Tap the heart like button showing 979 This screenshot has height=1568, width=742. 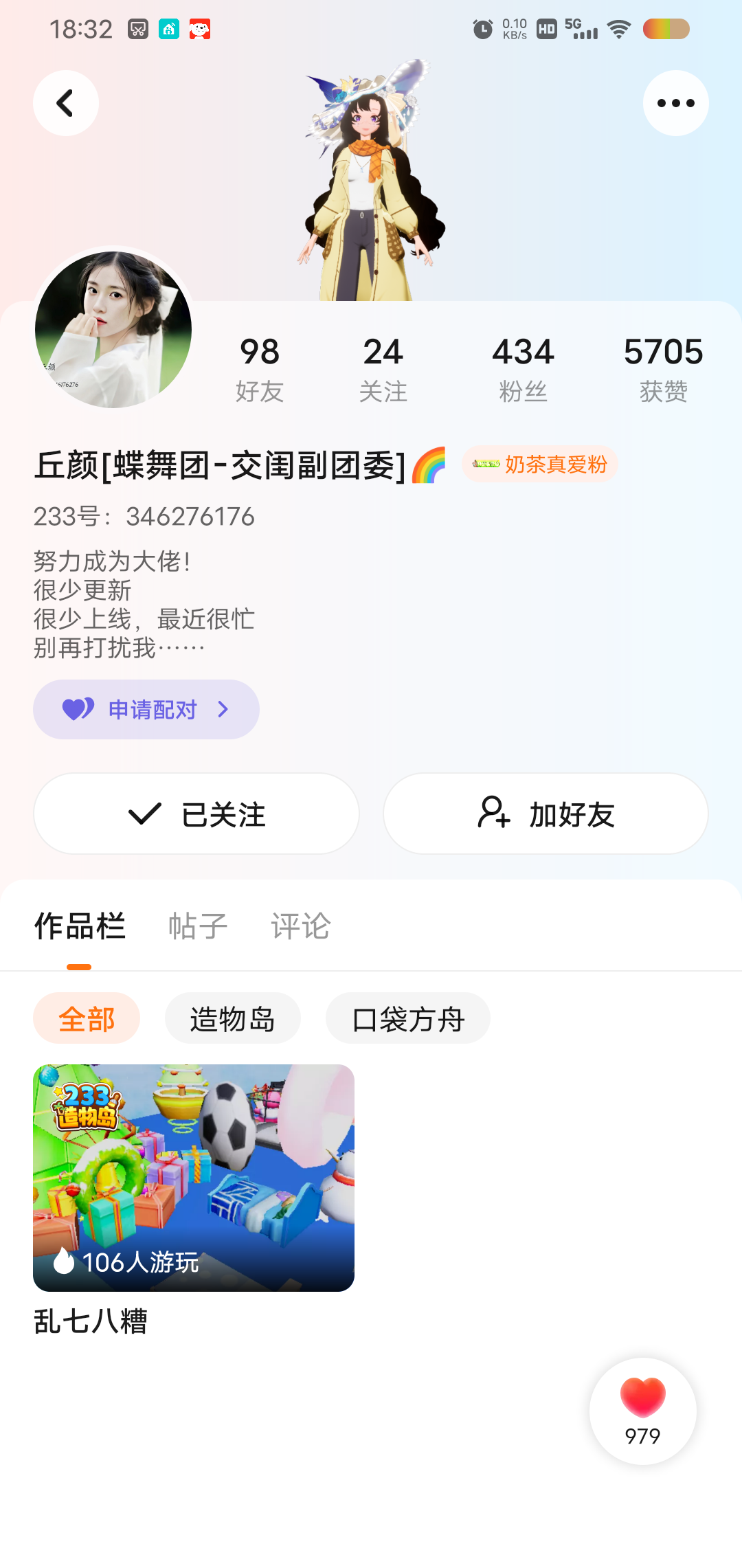click(642, 1410)
